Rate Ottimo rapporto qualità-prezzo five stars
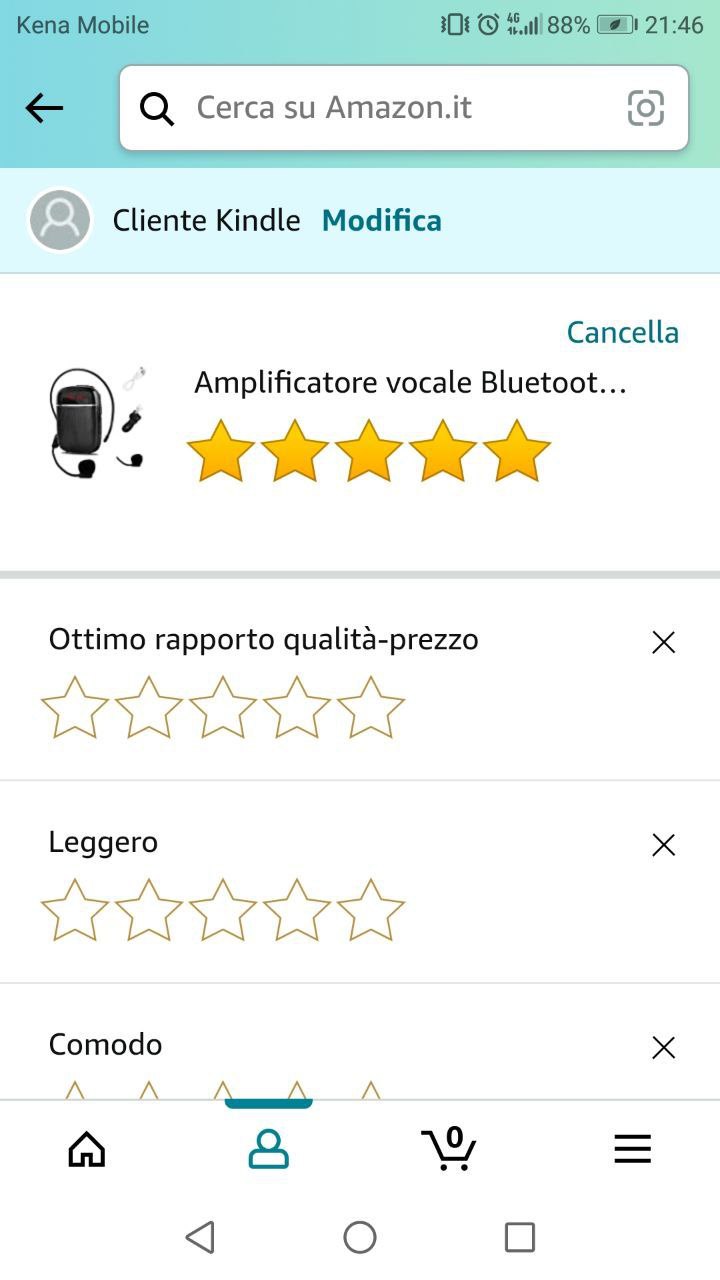The image size is (720, 1280). 371,707
